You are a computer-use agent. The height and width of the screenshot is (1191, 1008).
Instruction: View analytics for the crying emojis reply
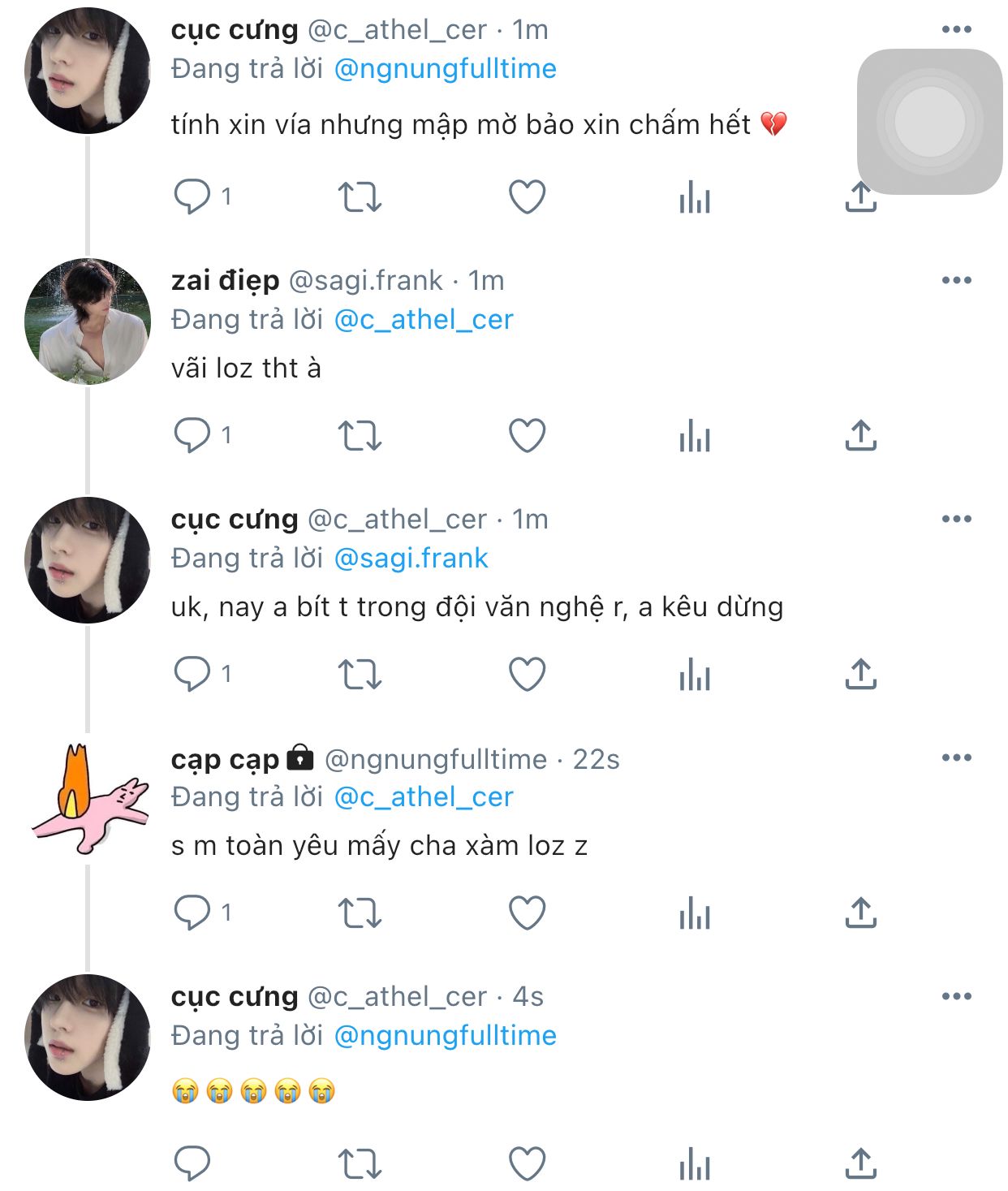click(x=695, y=1164)
